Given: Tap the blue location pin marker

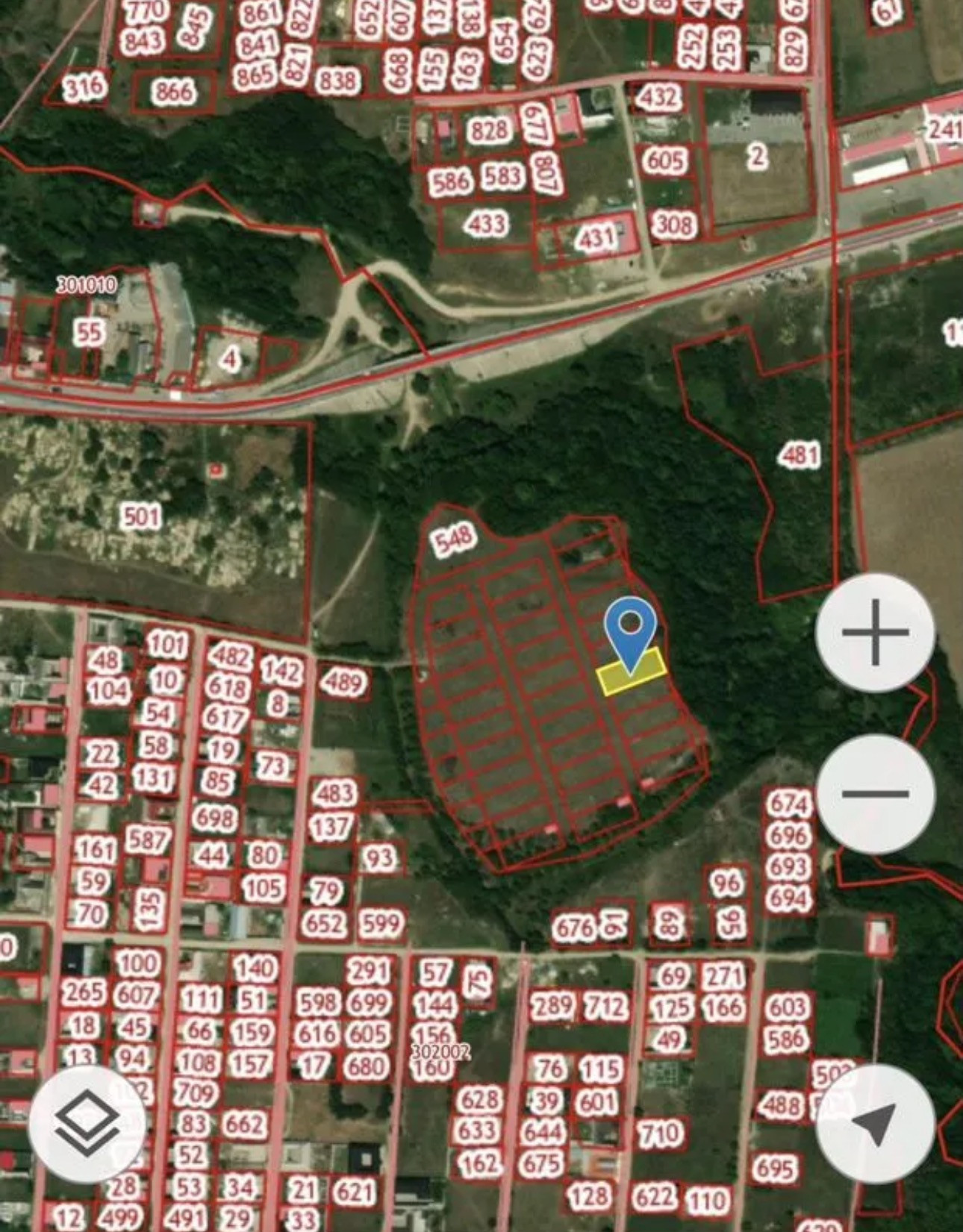Looking at the screenshot, I should click(631, 631).
